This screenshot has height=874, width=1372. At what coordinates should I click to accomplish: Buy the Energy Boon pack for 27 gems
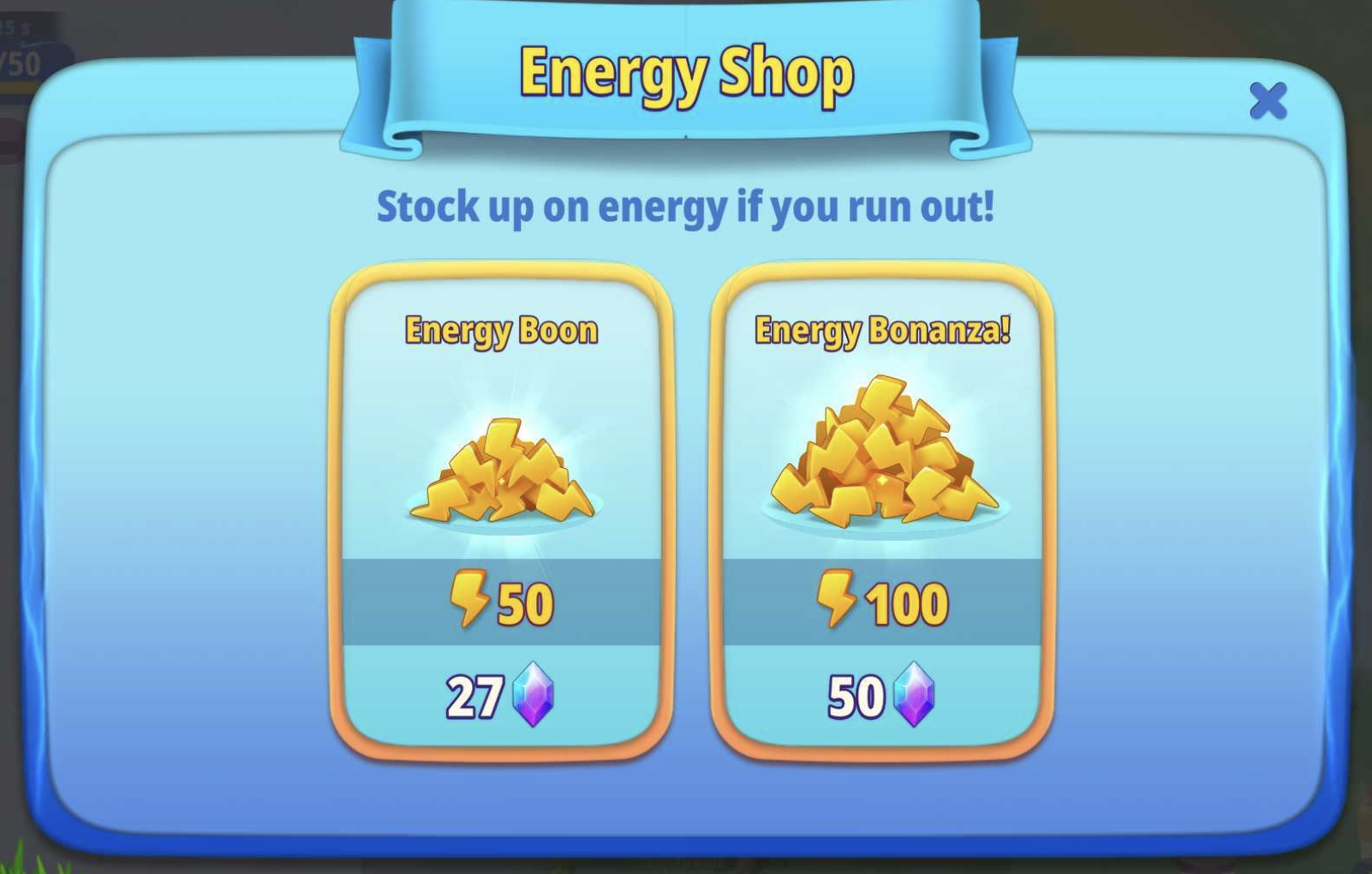(501, 695)
